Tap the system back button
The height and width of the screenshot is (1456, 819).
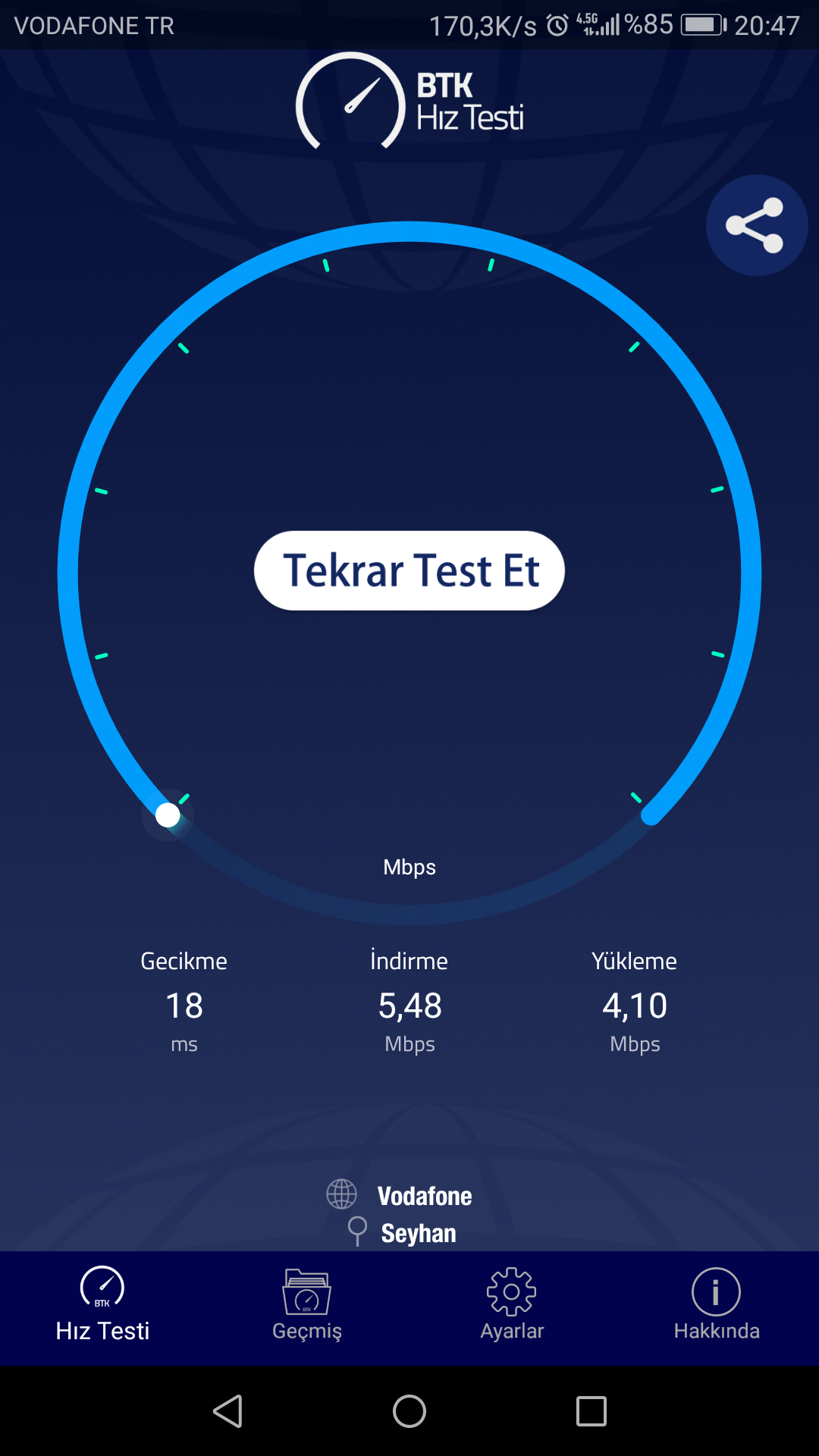[227, 1411]
